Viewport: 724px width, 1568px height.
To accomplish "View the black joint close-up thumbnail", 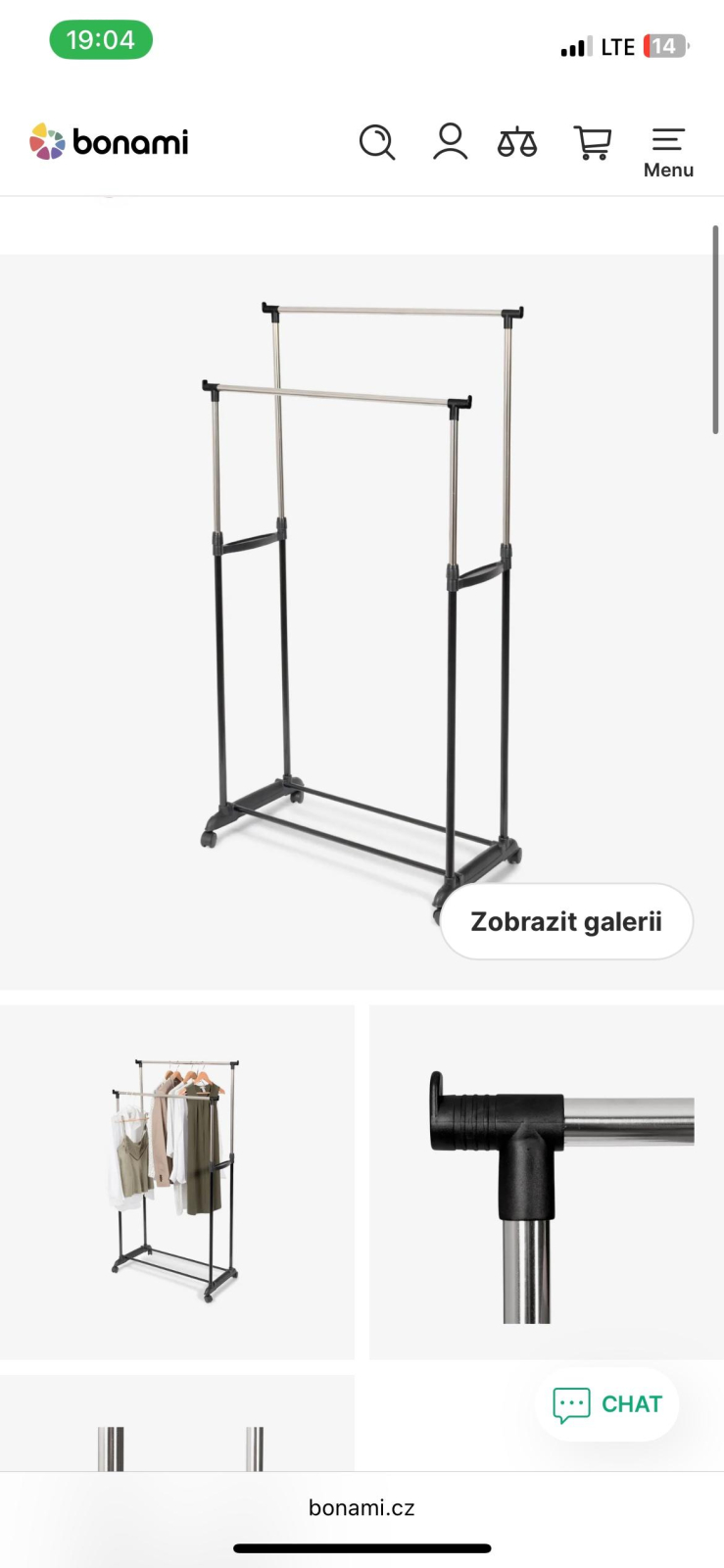I will (546, 1181).
